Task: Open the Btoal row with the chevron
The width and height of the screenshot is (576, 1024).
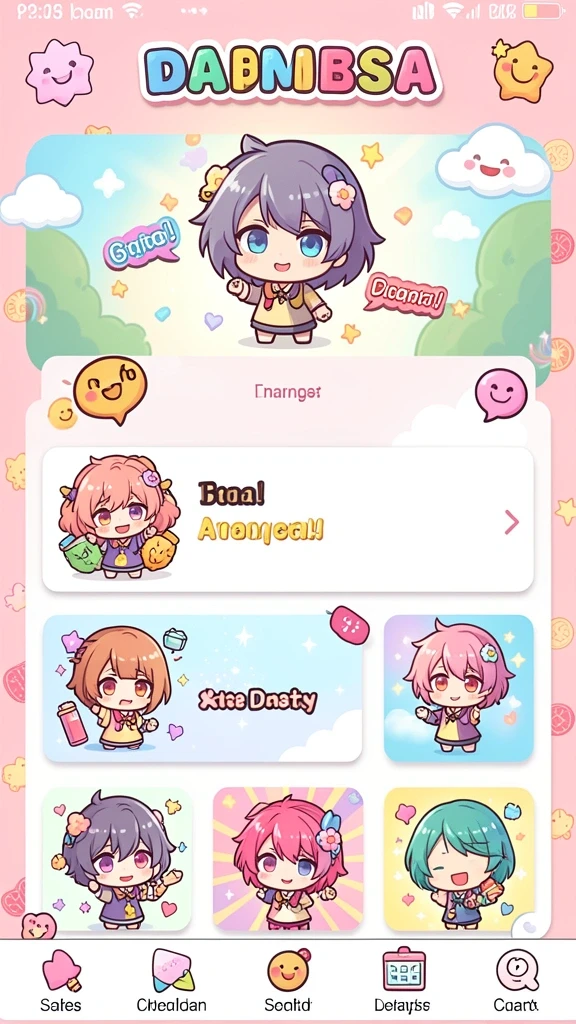Action: click(x=288, y=520)
